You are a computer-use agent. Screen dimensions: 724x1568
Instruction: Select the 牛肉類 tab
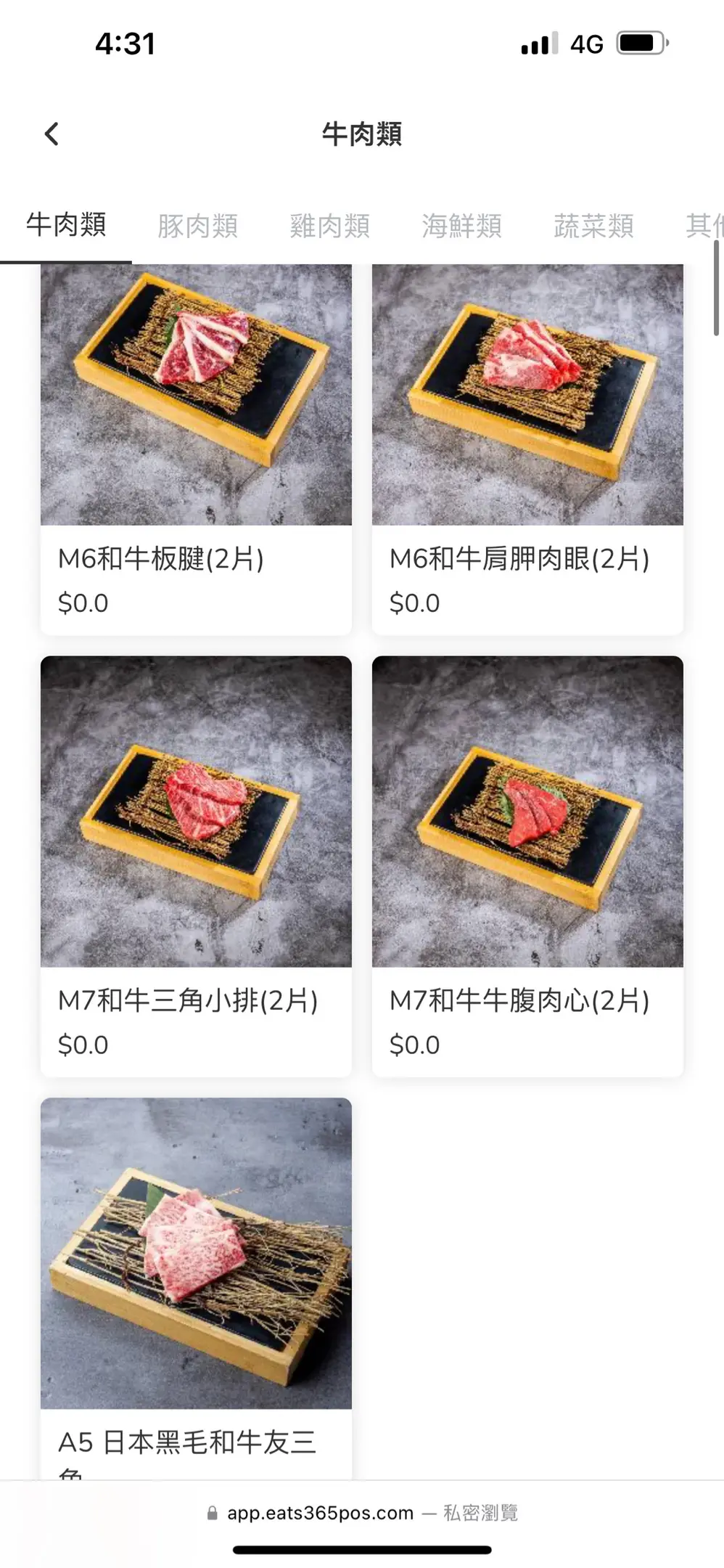[x=66, y=225]
